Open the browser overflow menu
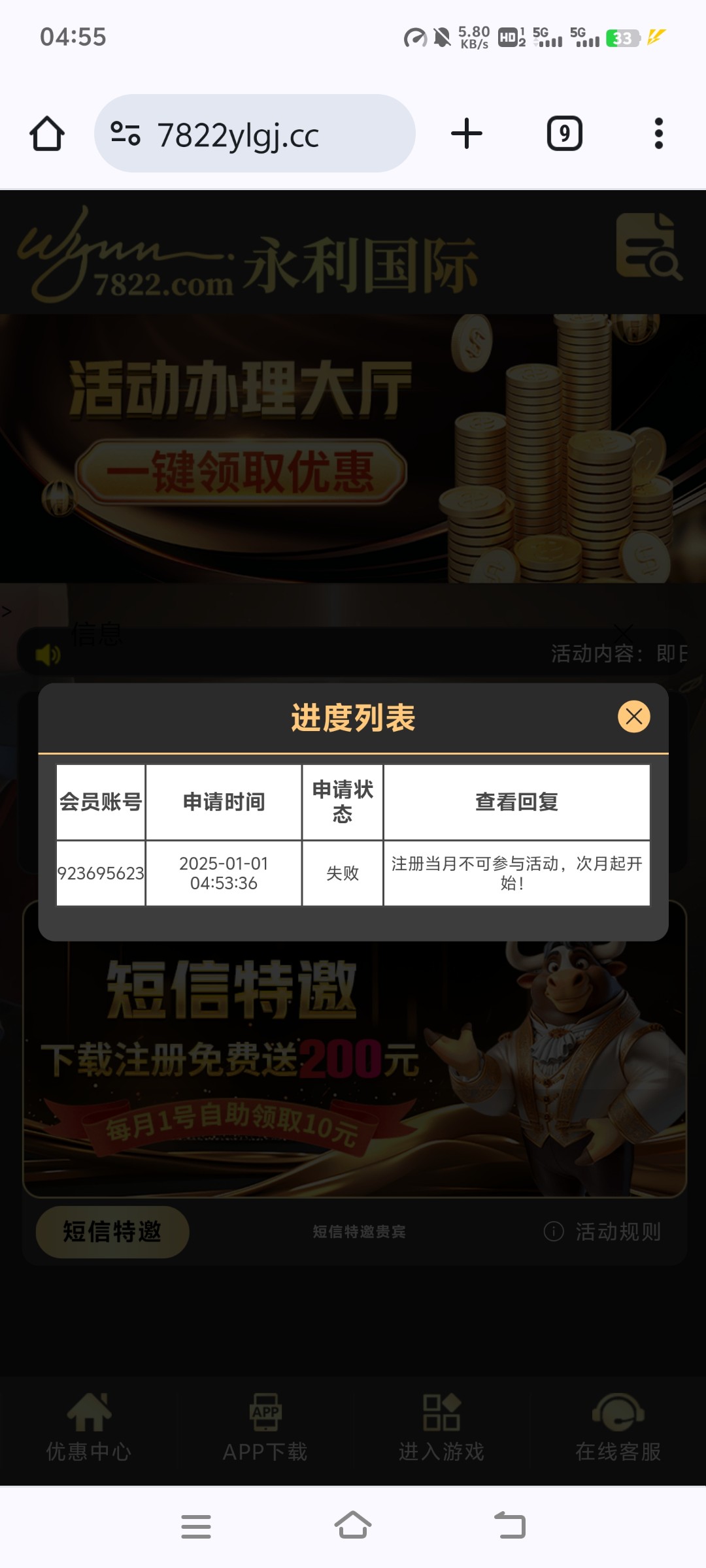 click(x=658, y=134)
